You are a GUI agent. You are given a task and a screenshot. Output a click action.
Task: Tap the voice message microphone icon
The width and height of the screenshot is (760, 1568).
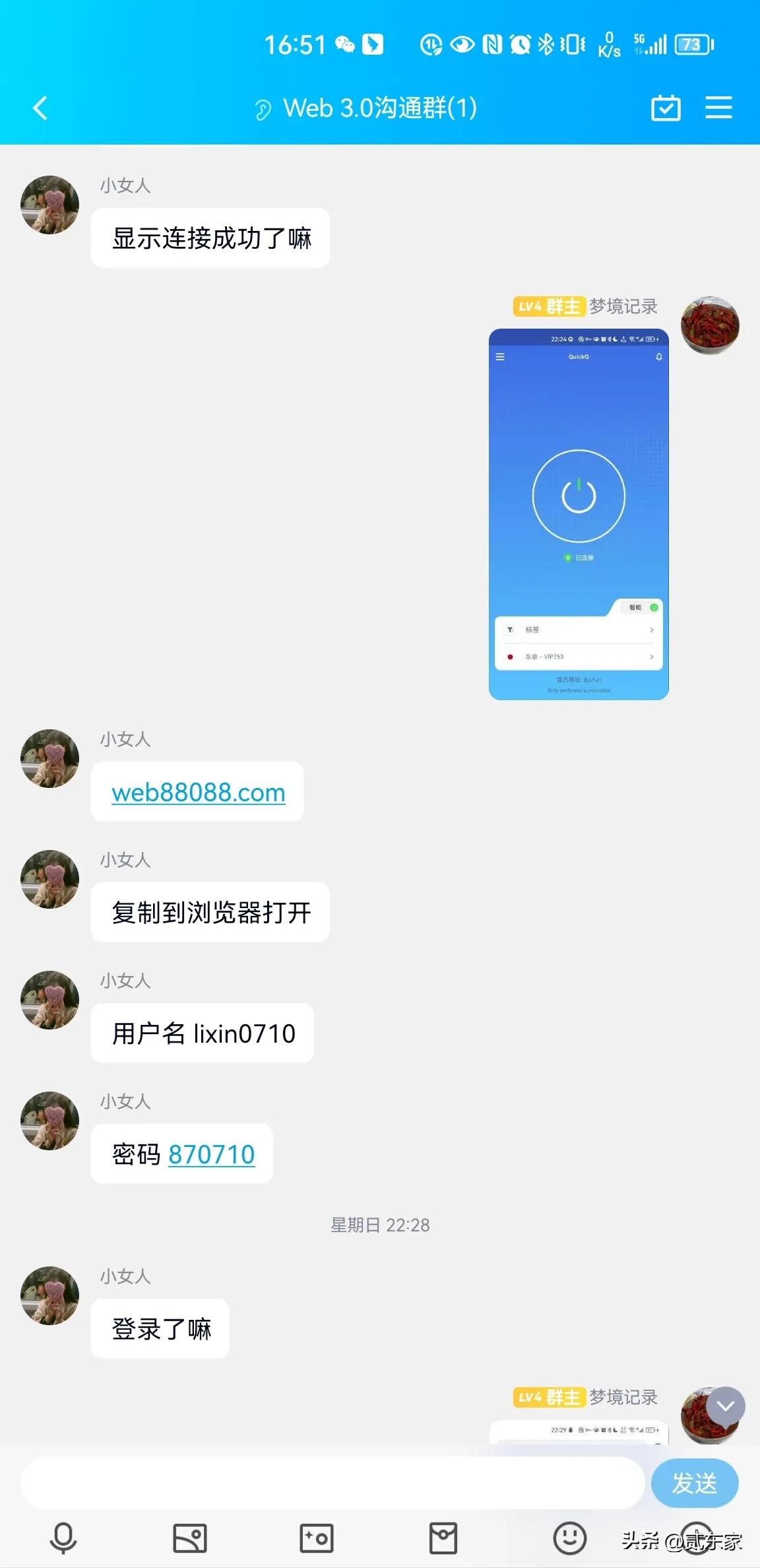point(63,1538)
